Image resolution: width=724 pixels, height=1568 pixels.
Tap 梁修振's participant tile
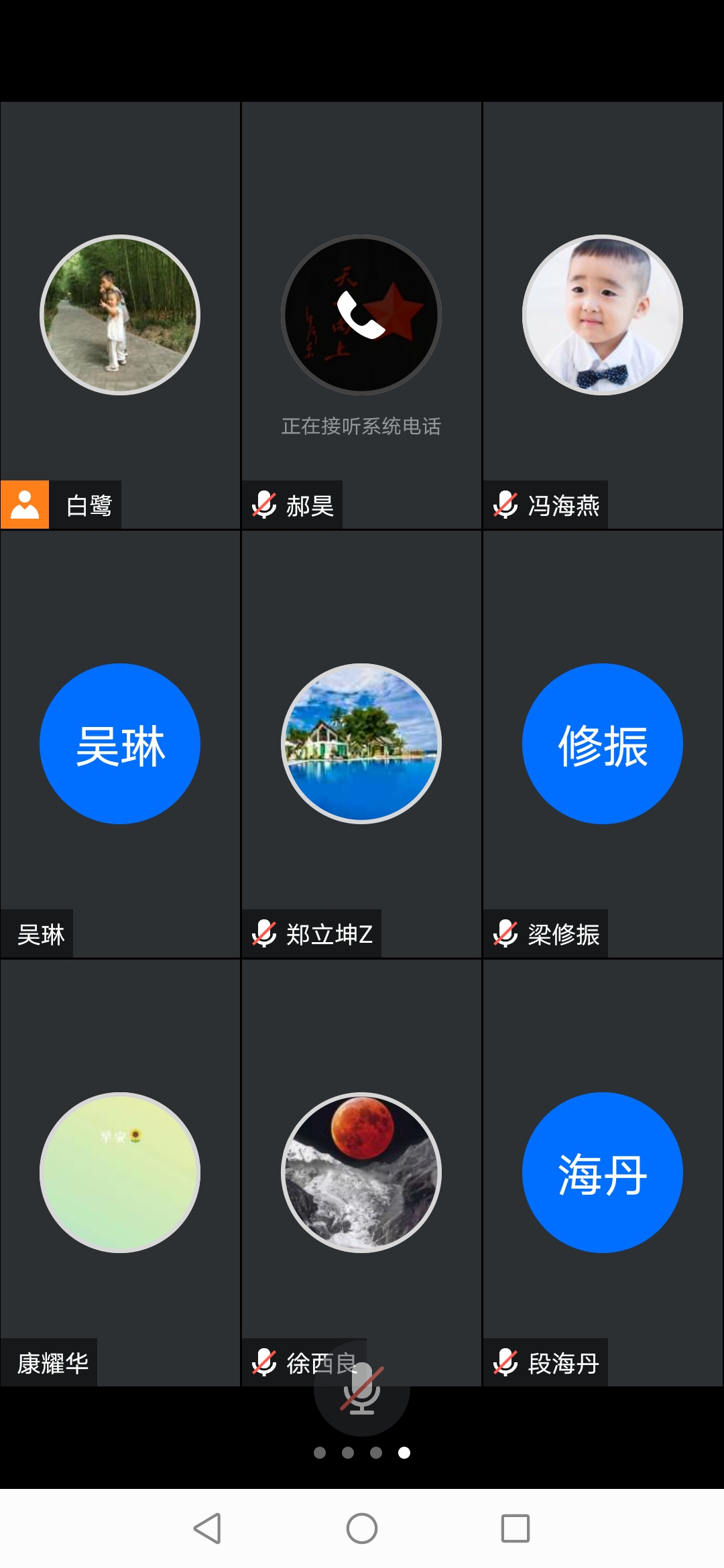(603, 744)
